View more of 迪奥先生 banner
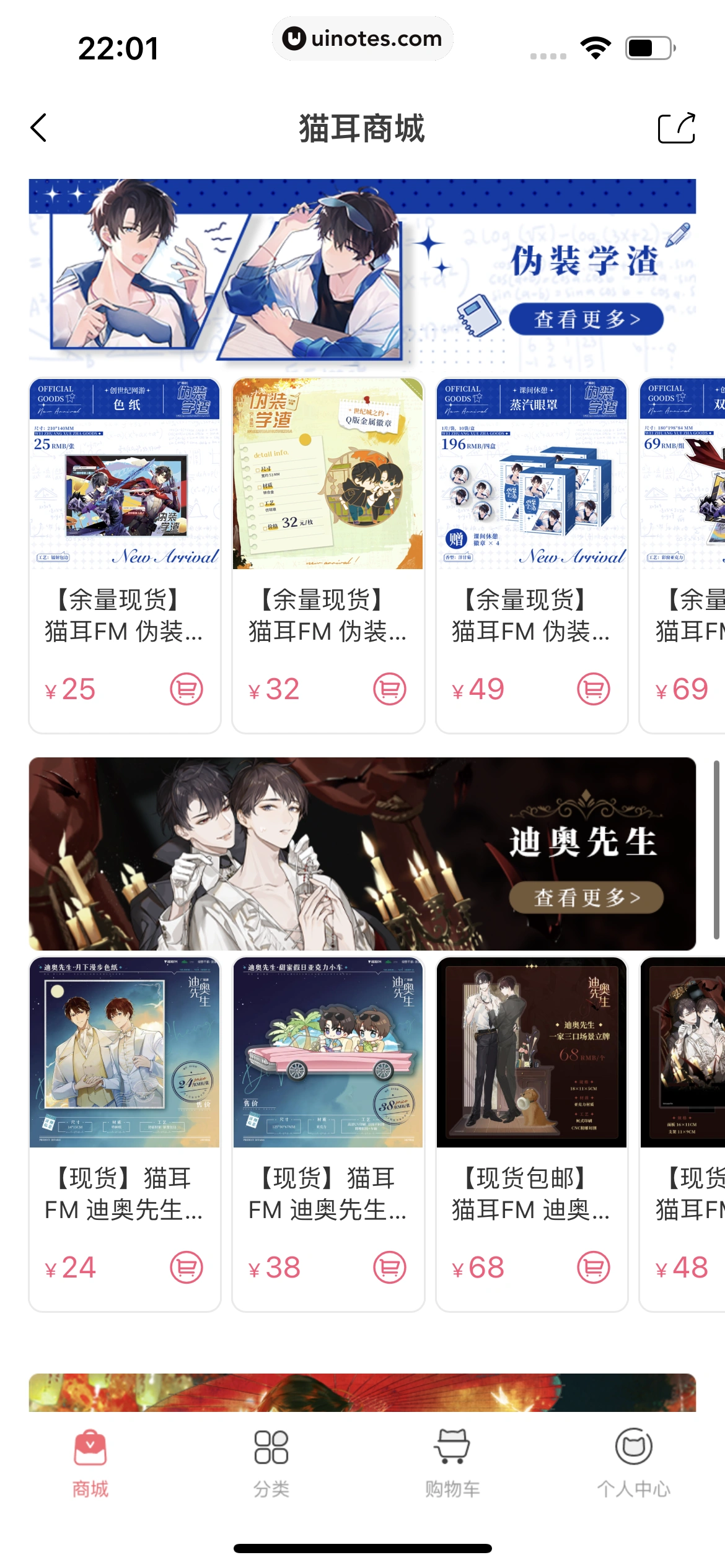725x1568 pixels. (x=586, y=898)
